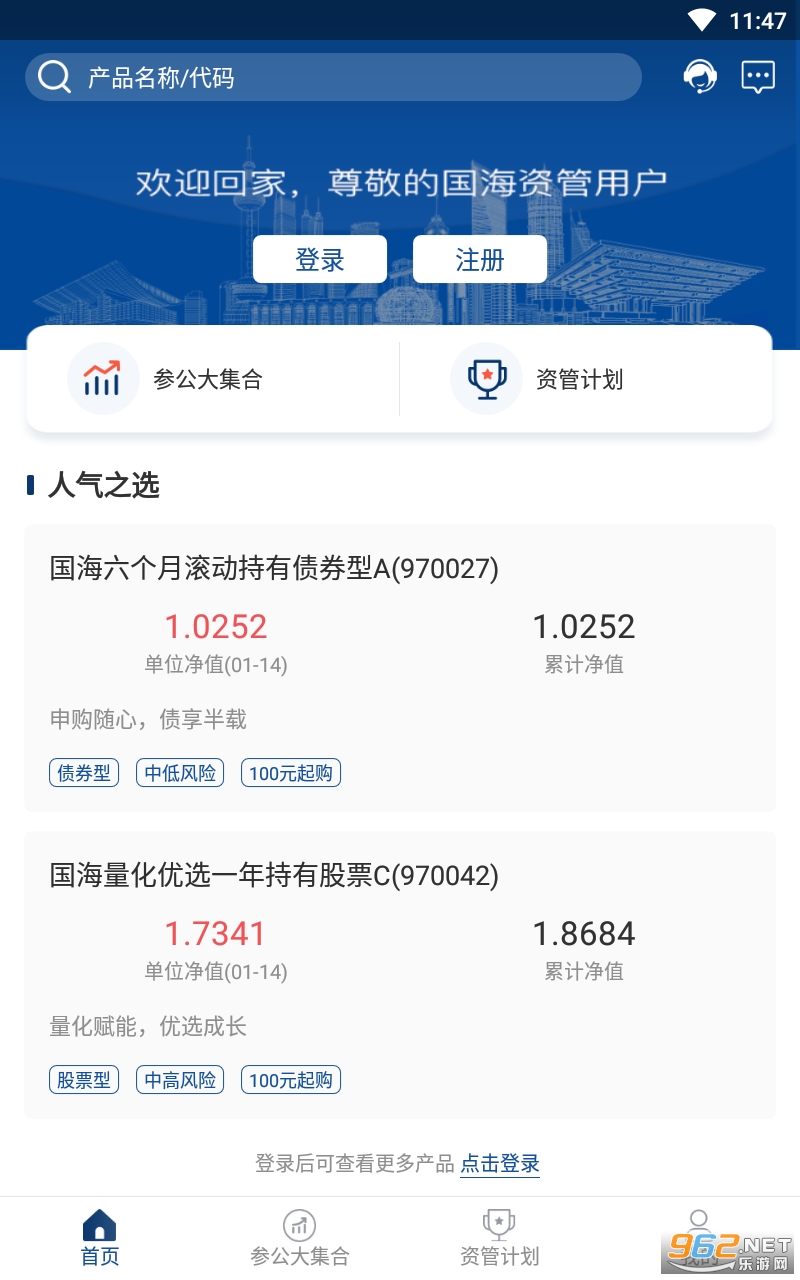Switch to the 资管计划 bottom tab
The height and width of the screenshot is (1280, 800).
(x=499, y=1238)
